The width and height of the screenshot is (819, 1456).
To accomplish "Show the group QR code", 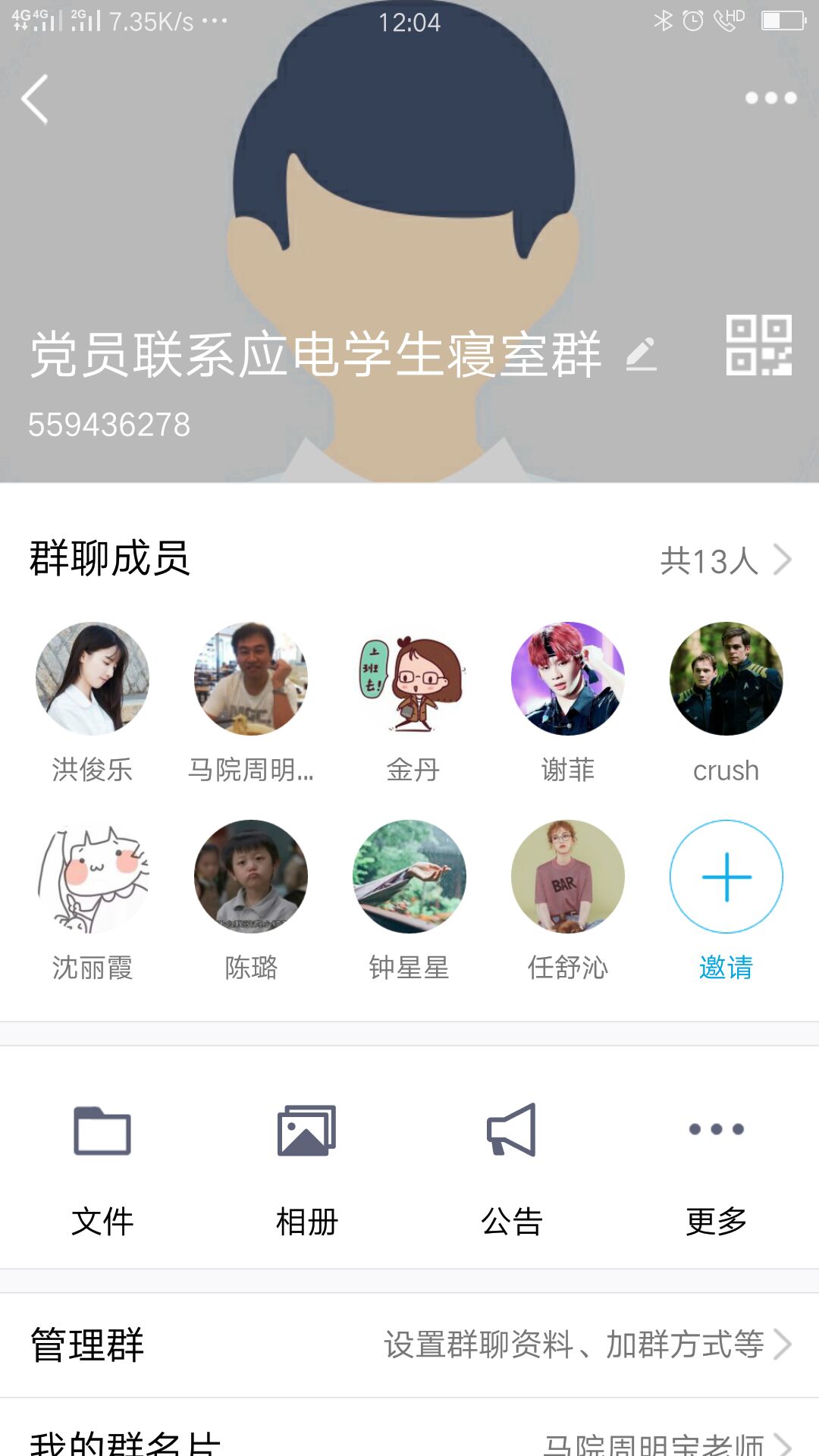I will 758,346.
